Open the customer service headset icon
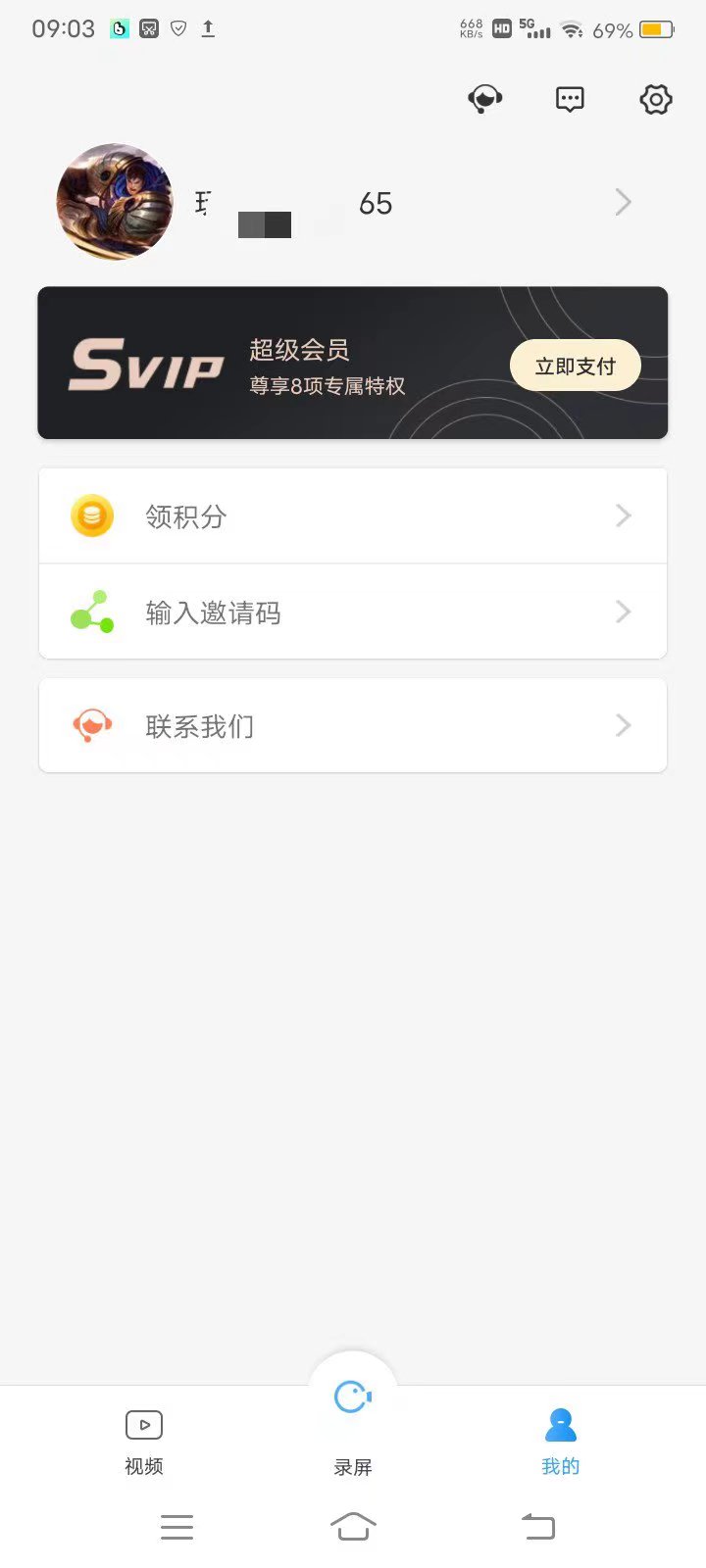The width and height of the screenshot is (706, 1568). [x=485, y=99]
